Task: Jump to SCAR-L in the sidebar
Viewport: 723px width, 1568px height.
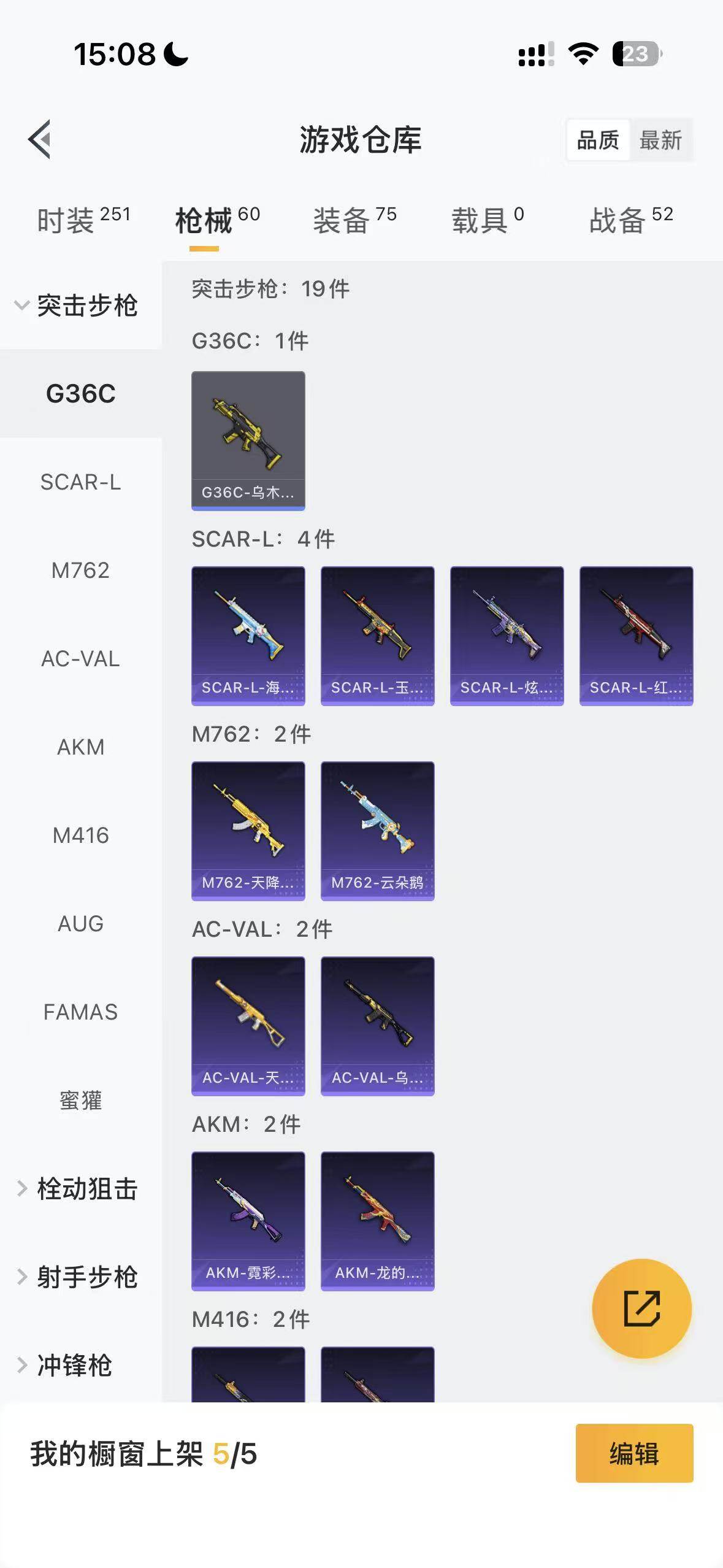Action: coord(80,482)
